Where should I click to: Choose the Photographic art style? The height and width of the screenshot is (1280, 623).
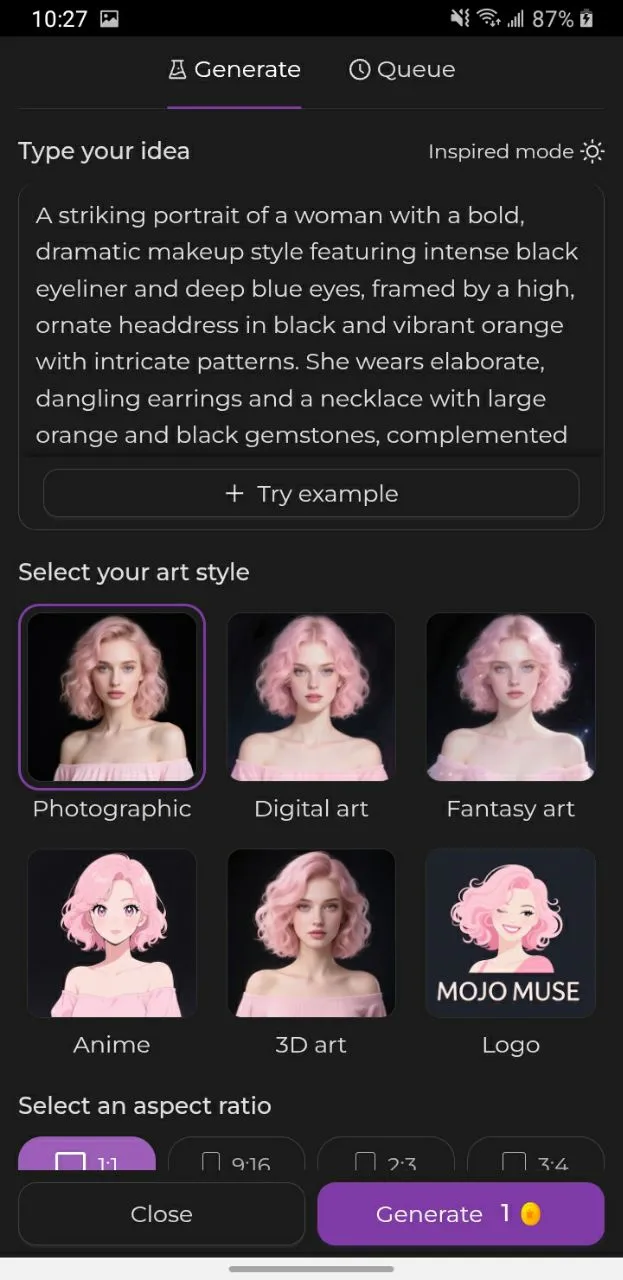[x=112, y=697]
